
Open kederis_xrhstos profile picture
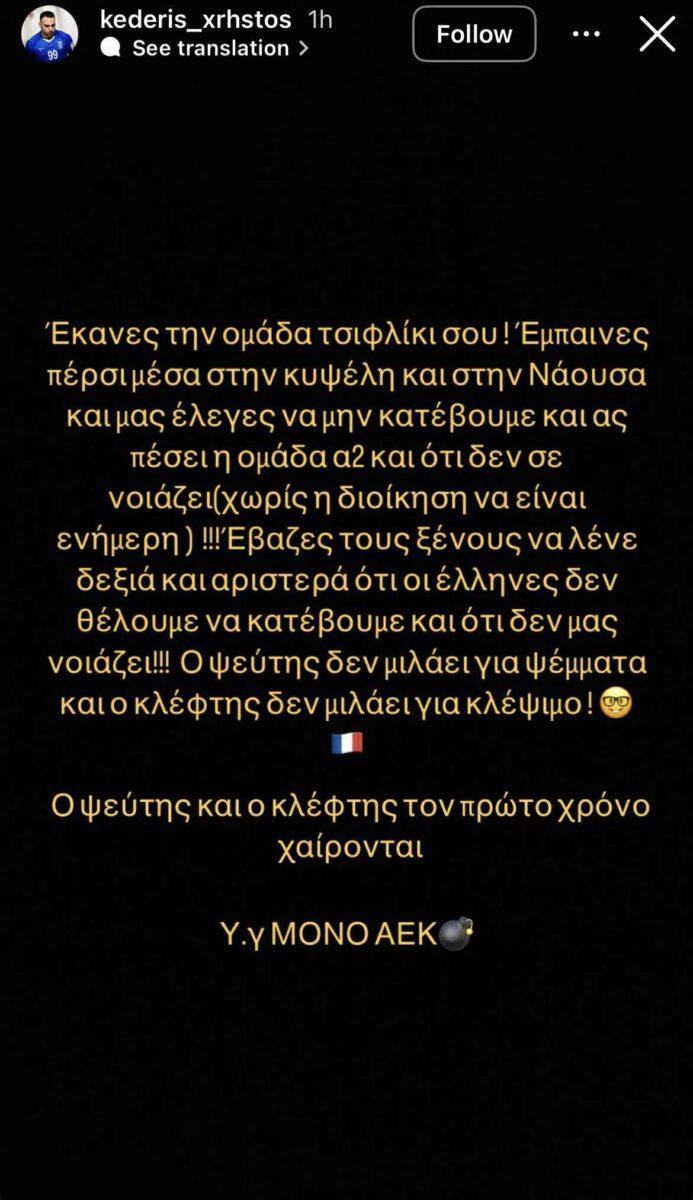point(50,34)
